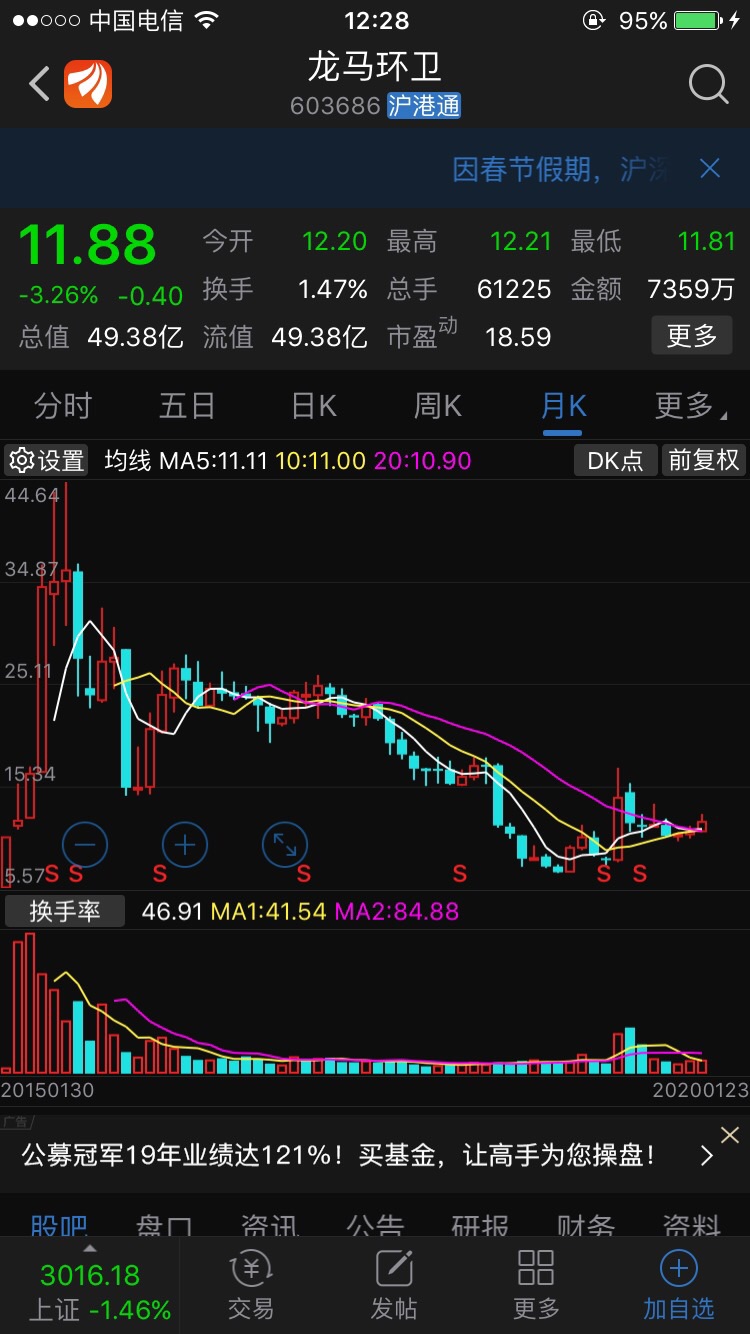Select the chart zoom-in magnifier icon

click(x=185, y=845)
